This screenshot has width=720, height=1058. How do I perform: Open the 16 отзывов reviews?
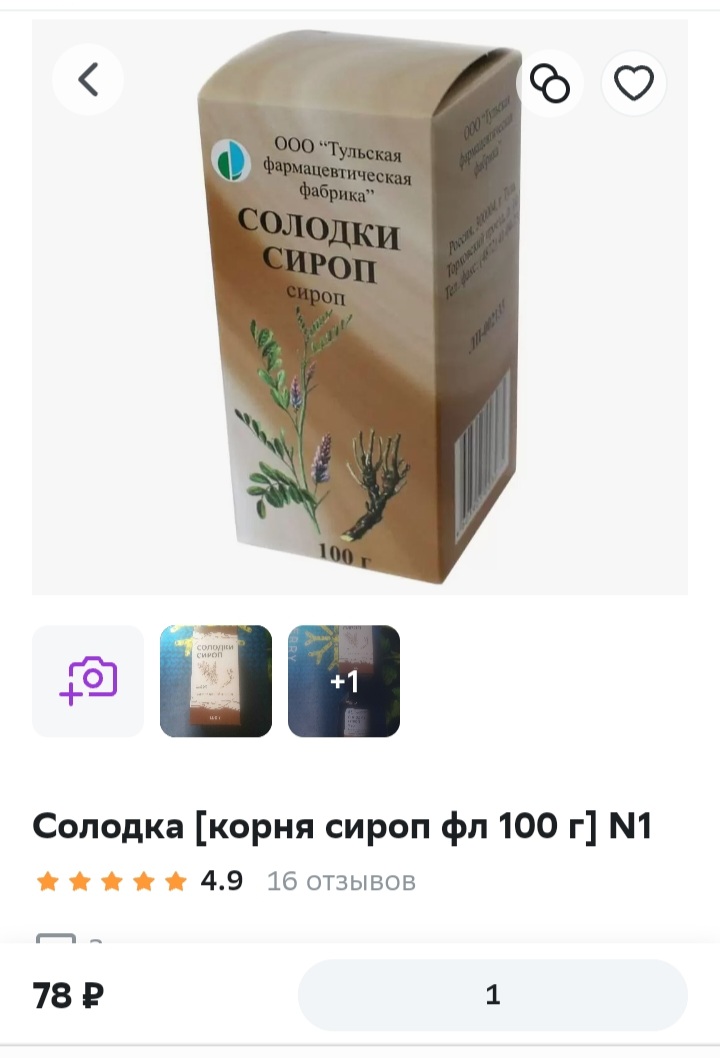coord(341,881)
